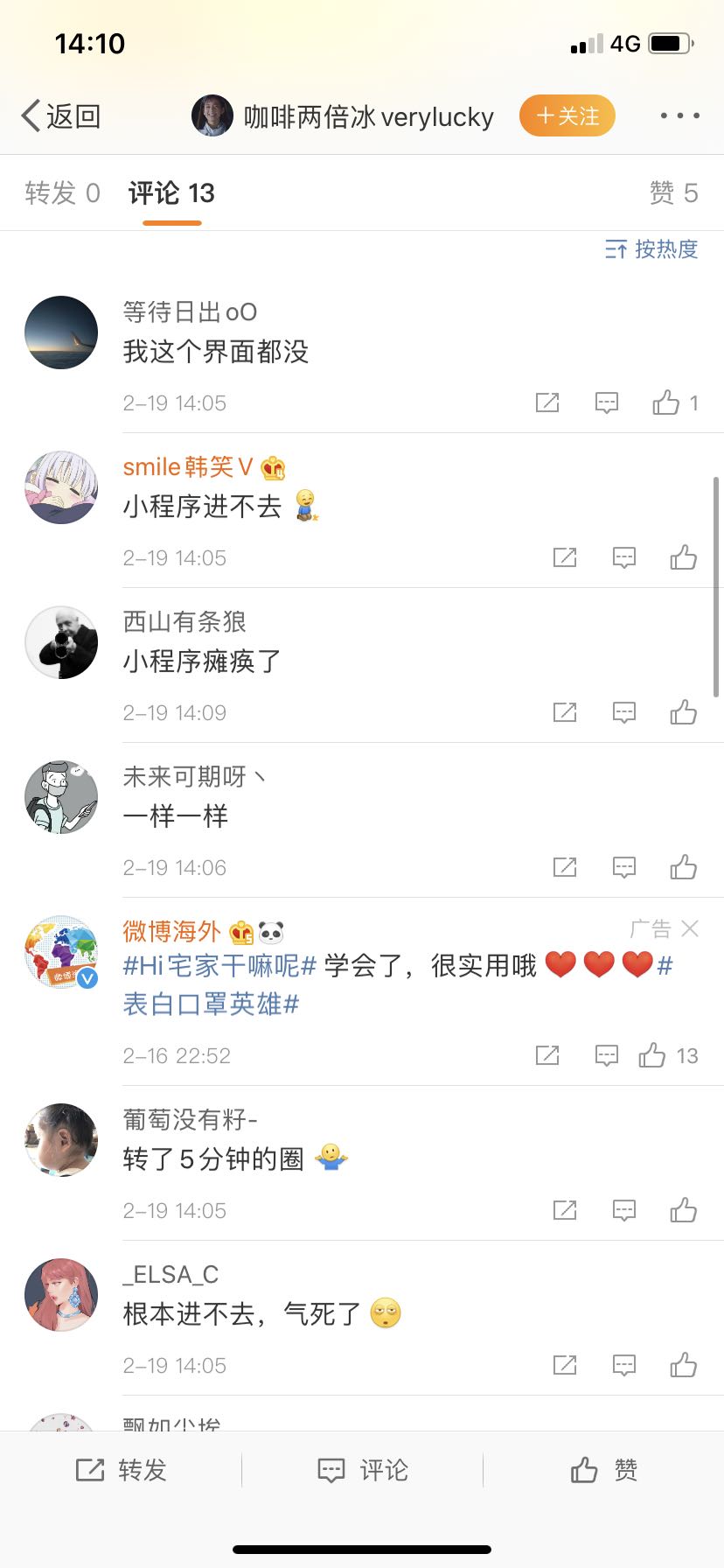The height and width of the screenshot is (1568, 724).
Task: Write a comment via the bottom 评论 button
Action: pyautogui.click(x=362, y=1470)
